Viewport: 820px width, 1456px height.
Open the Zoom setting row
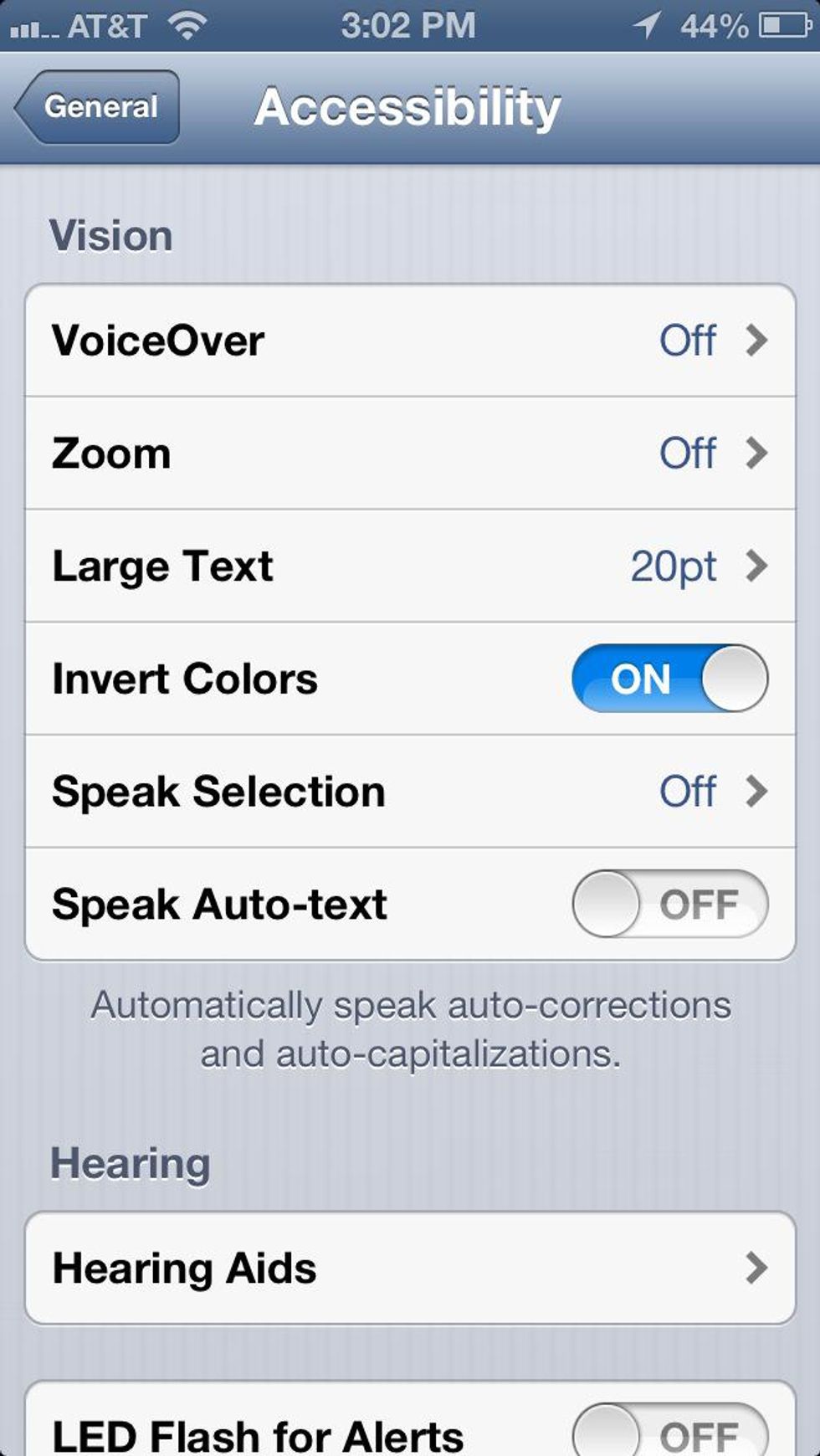point(410,454)
